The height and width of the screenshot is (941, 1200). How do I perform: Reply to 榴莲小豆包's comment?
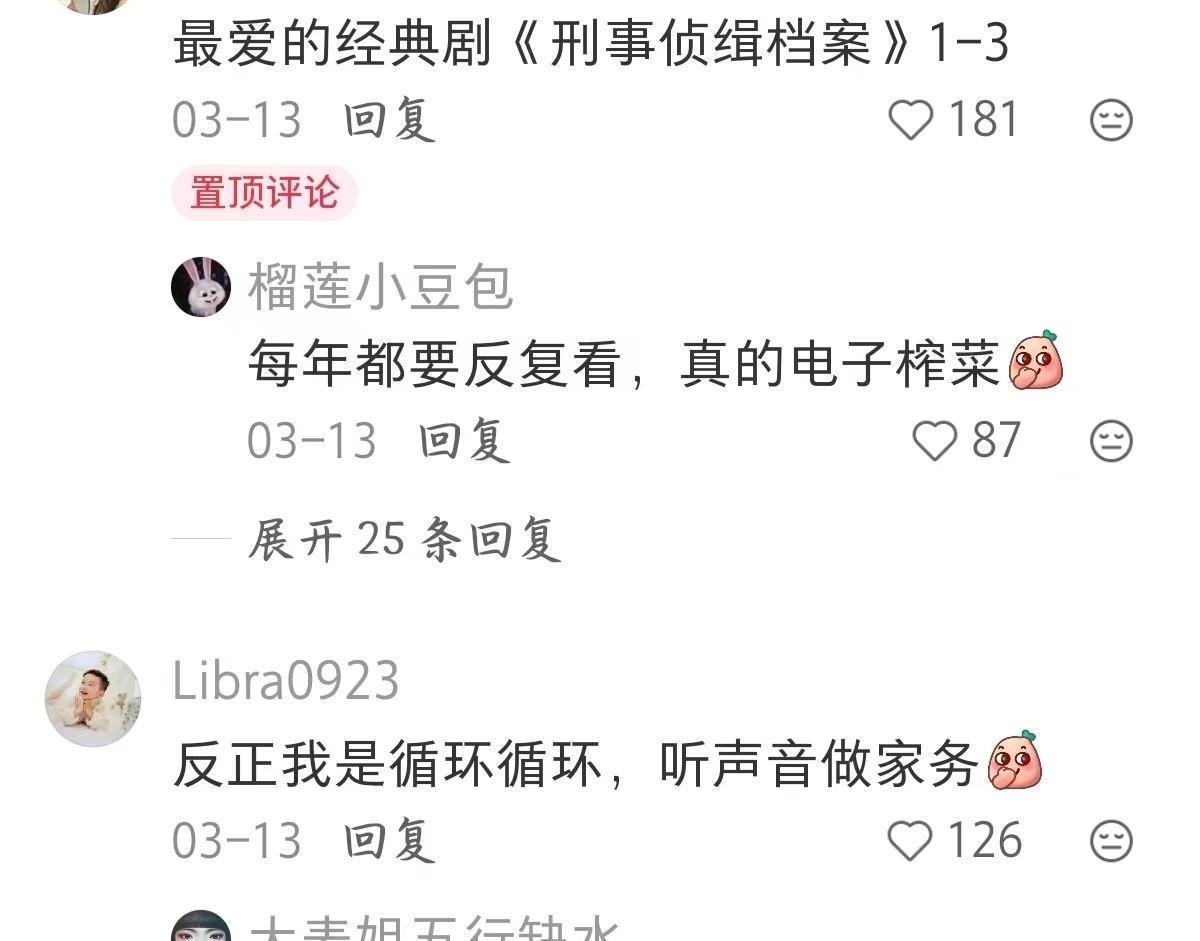(x=464, y=441)
